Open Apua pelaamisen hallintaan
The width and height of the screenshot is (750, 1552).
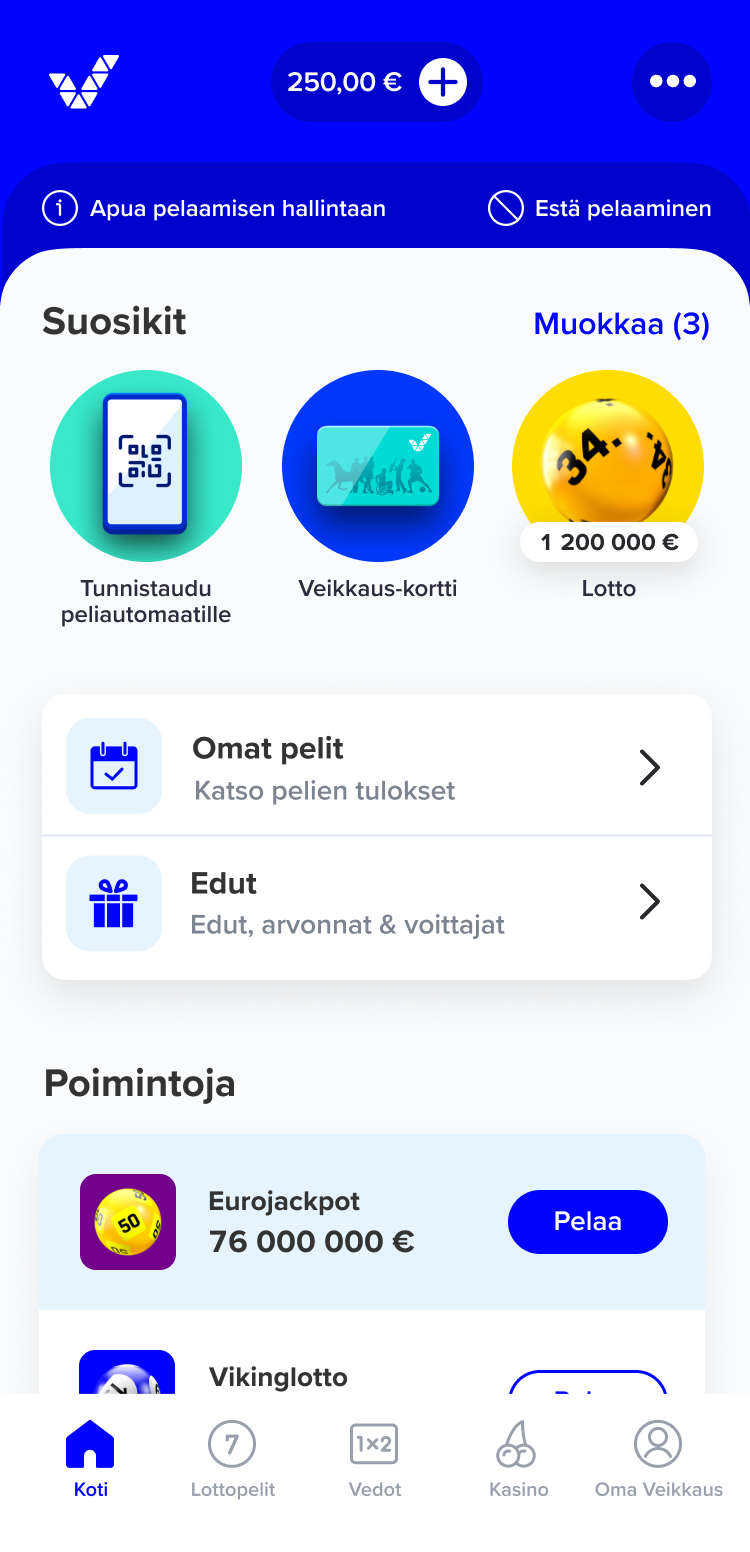coord(214,209)
